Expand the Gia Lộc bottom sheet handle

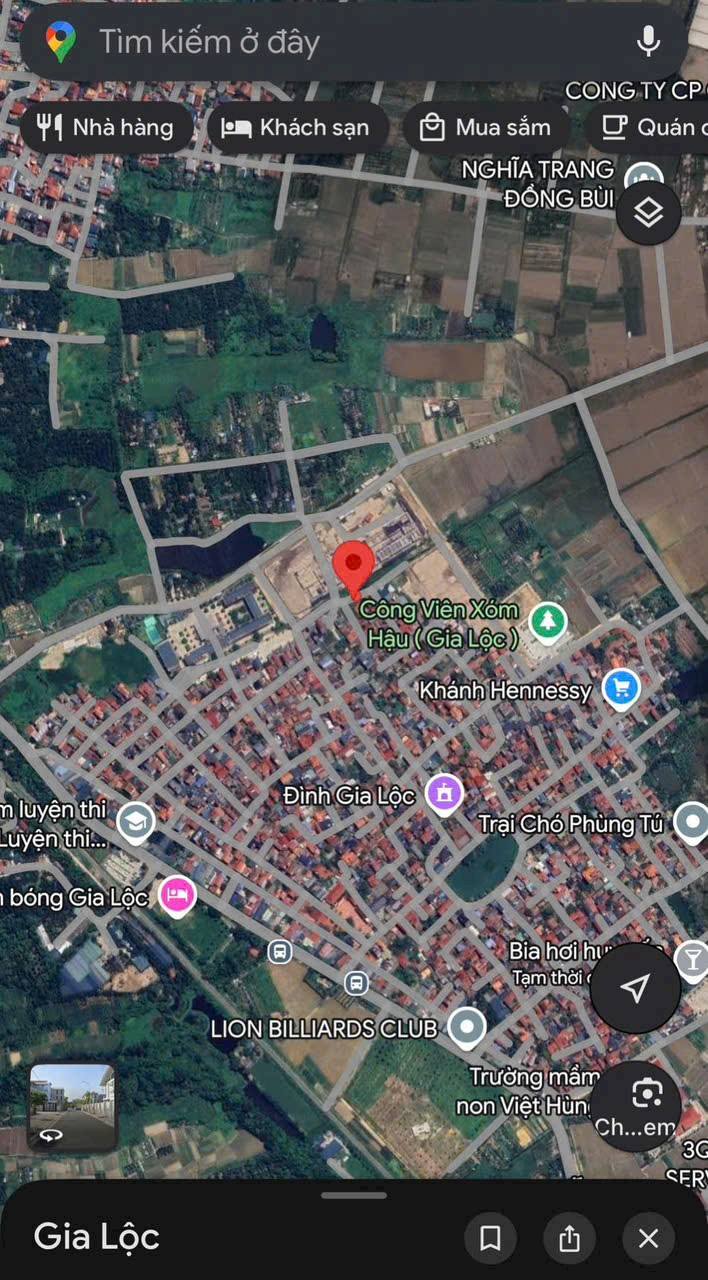pyautogui.click(x=354, y=1195)
